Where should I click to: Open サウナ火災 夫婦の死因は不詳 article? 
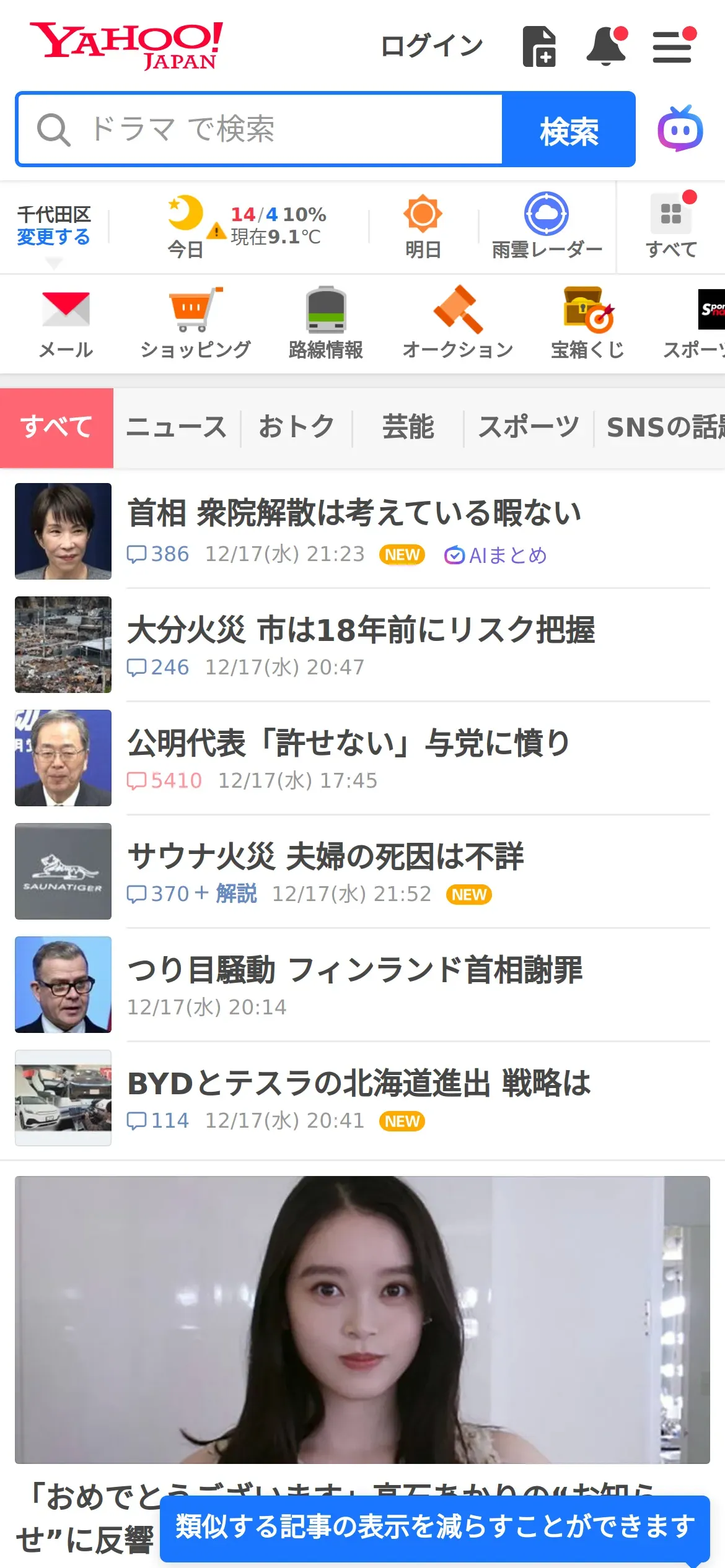pyautogui.click(x=325, y=856)
